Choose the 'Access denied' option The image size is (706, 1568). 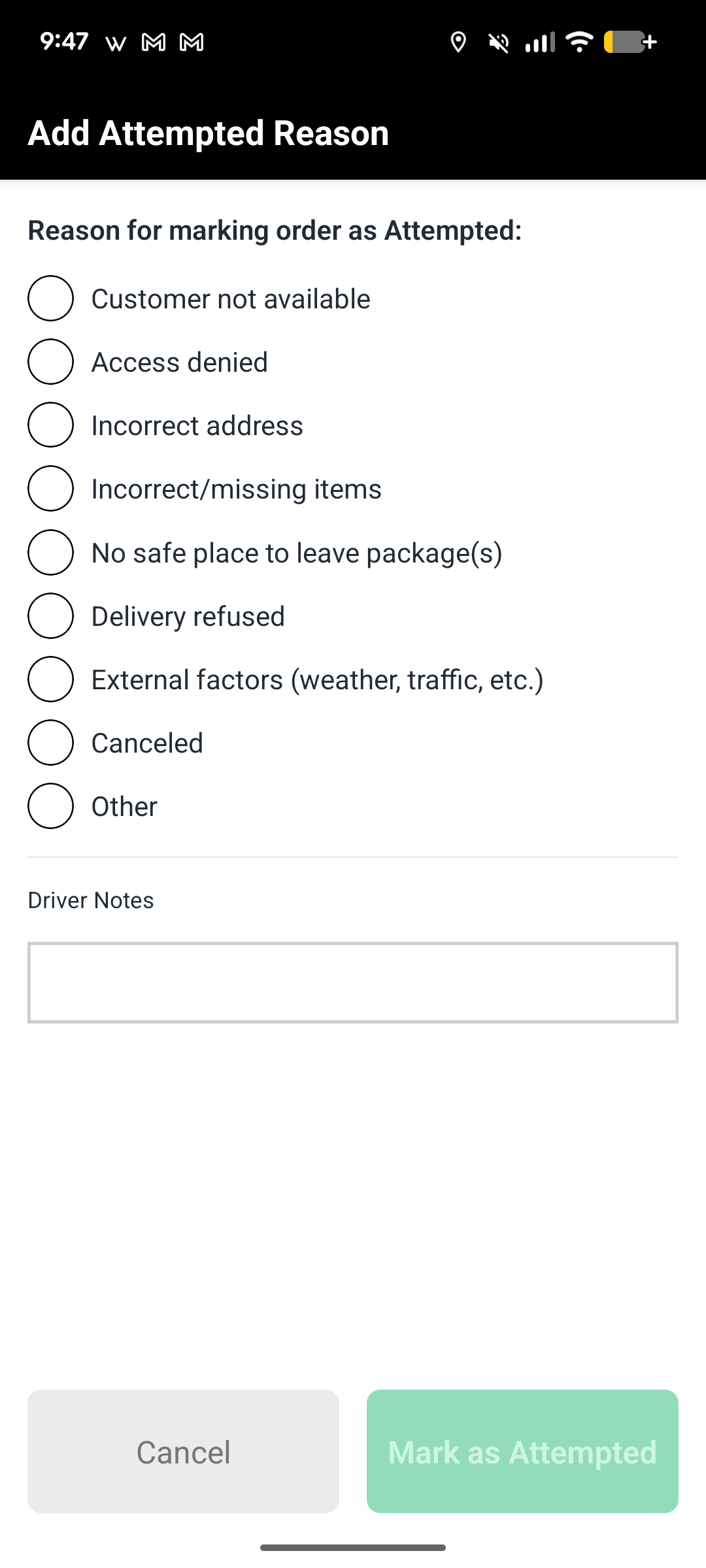(50, 362)
